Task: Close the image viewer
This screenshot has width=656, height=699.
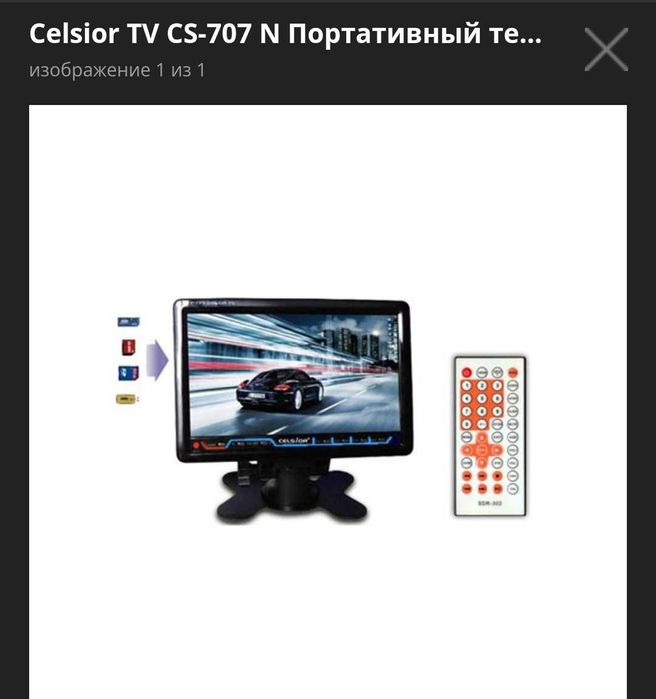Action: [606, 49]
